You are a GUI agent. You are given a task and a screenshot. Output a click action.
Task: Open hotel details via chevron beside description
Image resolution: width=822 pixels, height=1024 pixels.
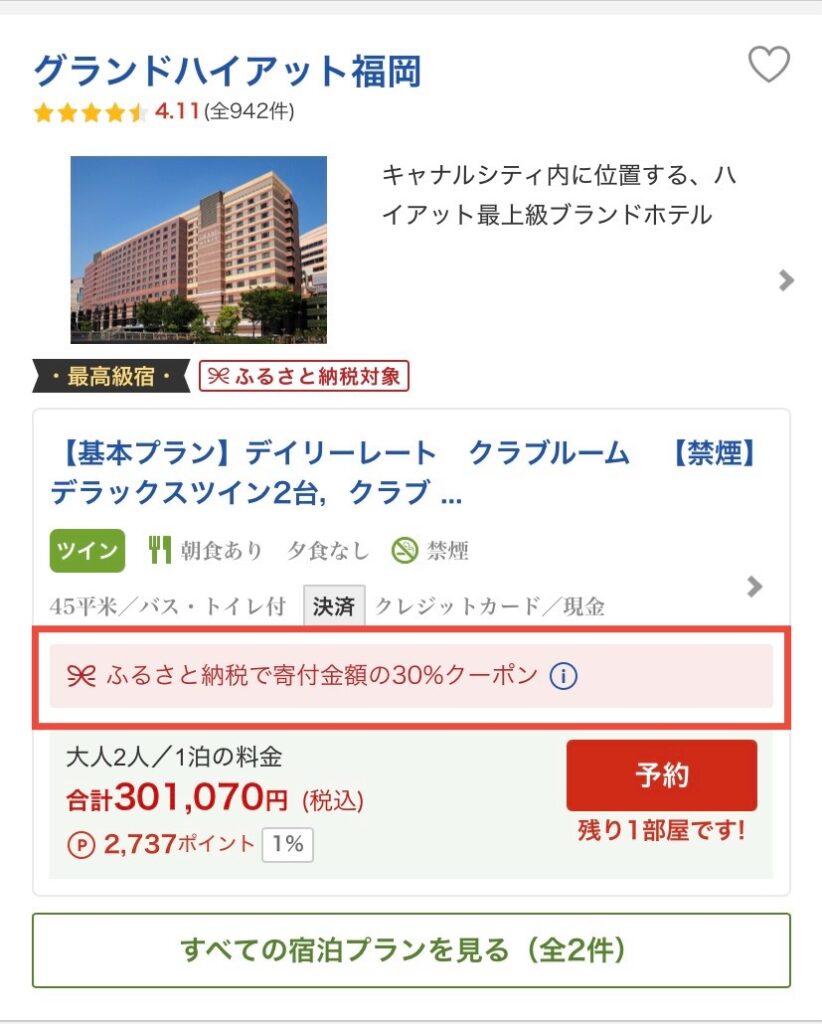click(786, 281)
